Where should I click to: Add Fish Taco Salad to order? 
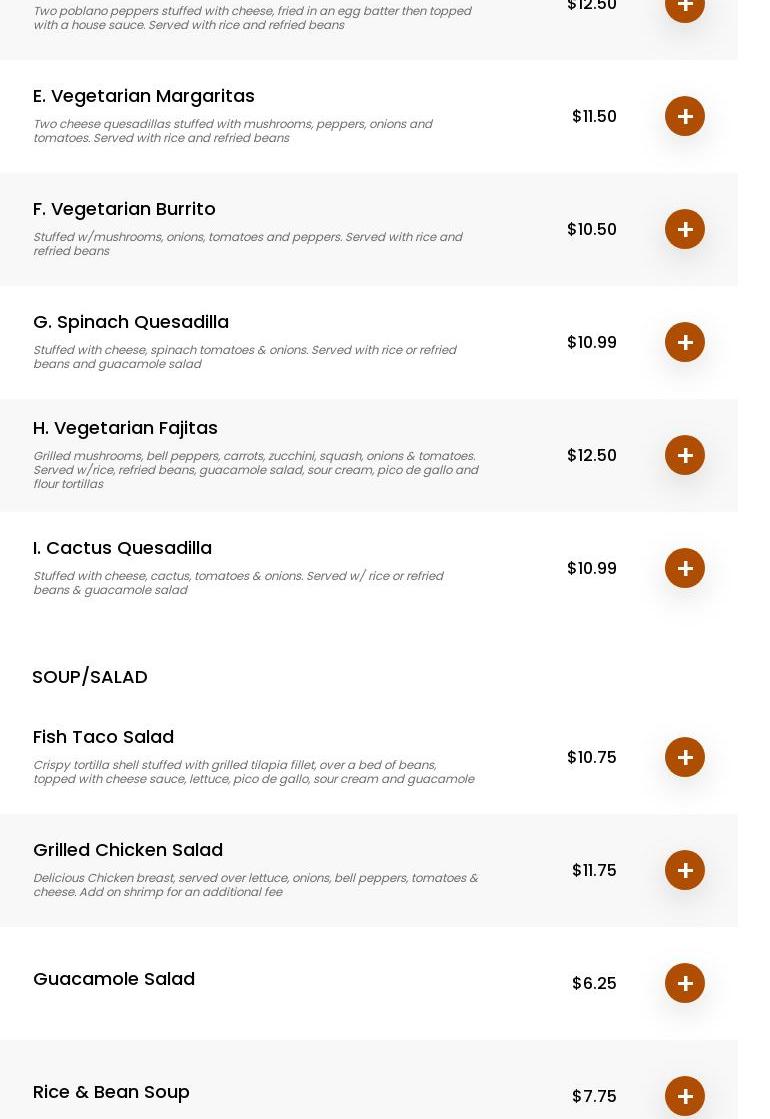pos(685,757)
